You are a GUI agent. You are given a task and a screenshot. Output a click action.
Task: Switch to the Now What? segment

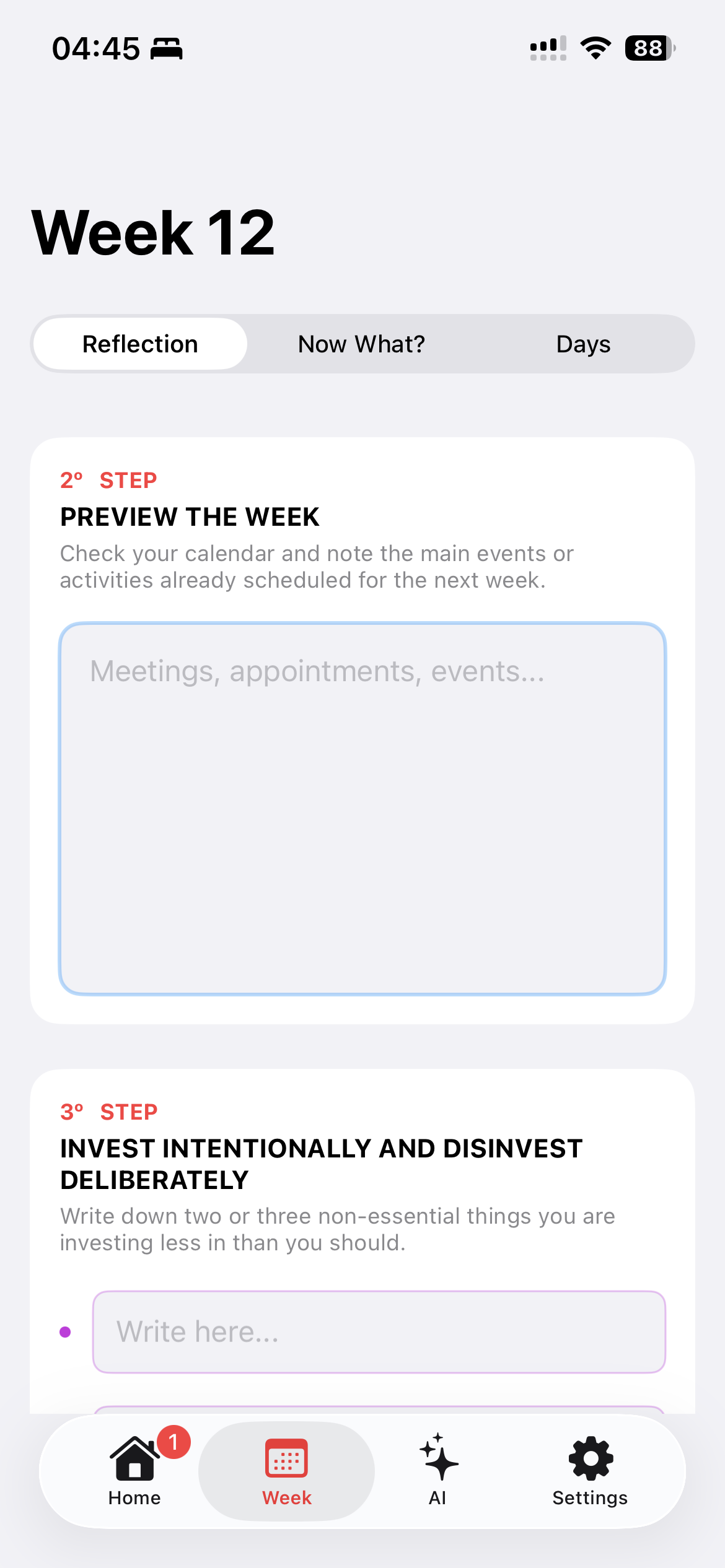click(362, 344)
